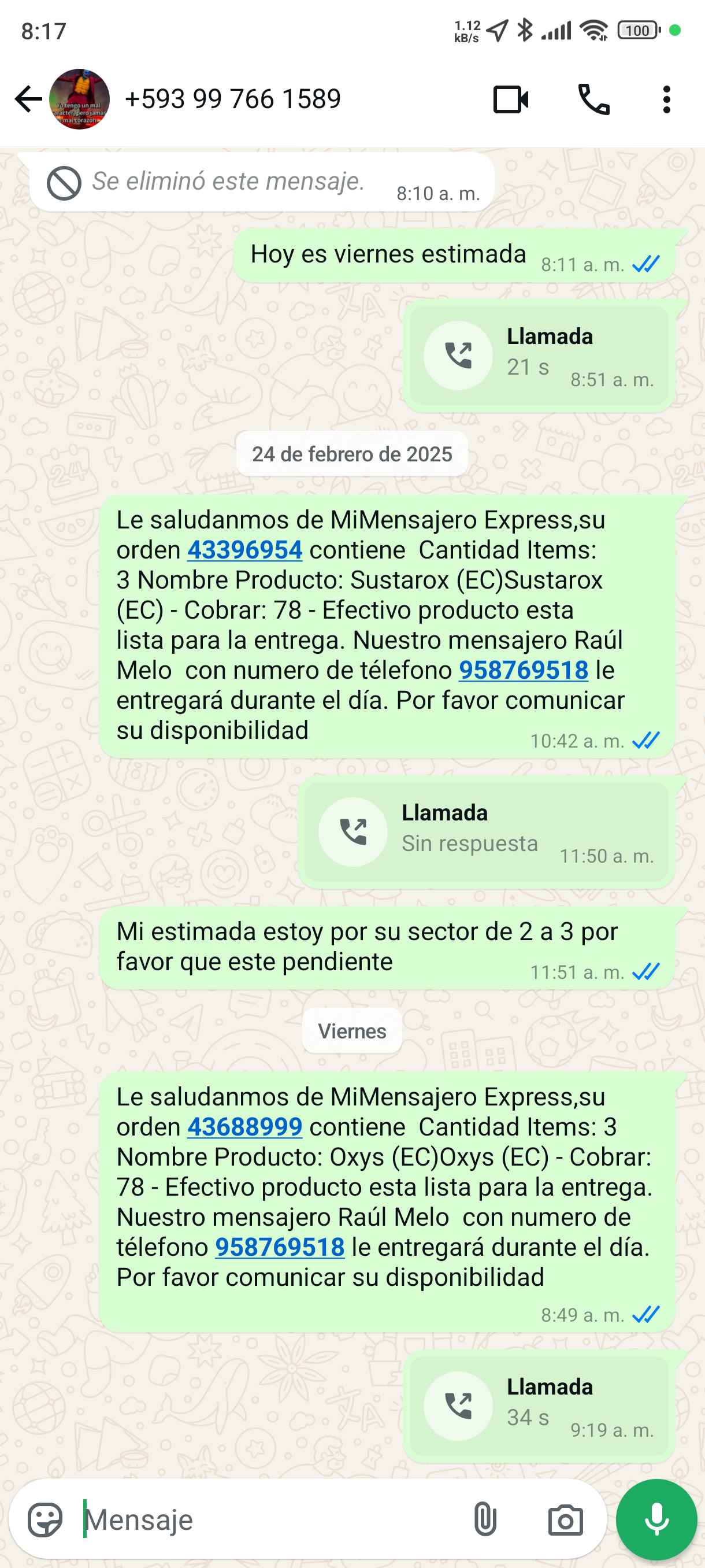Call back from the 21 s call entry

(458, 356)
